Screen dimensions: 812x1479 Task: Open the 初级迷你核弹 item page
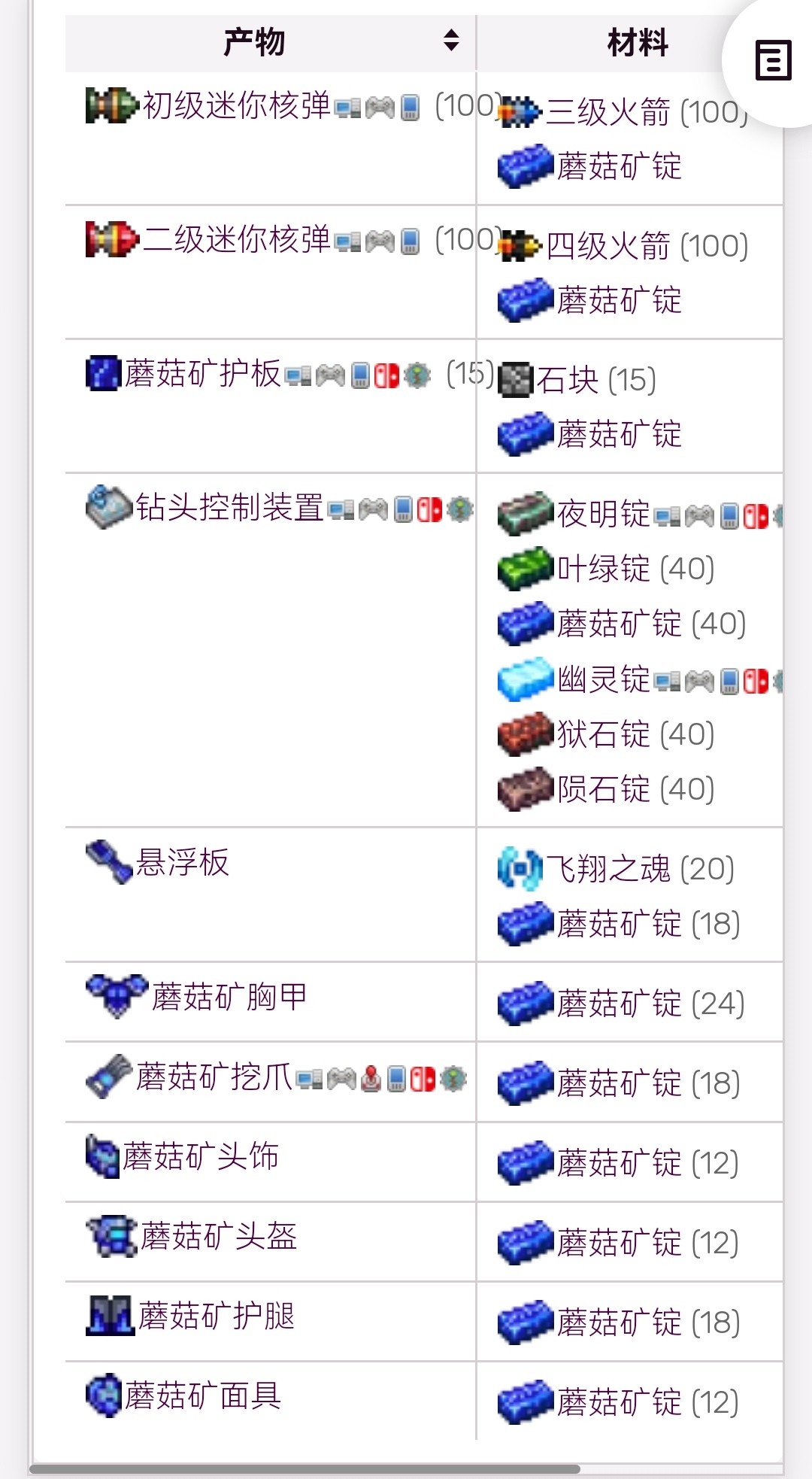click(x=236, y=106)
